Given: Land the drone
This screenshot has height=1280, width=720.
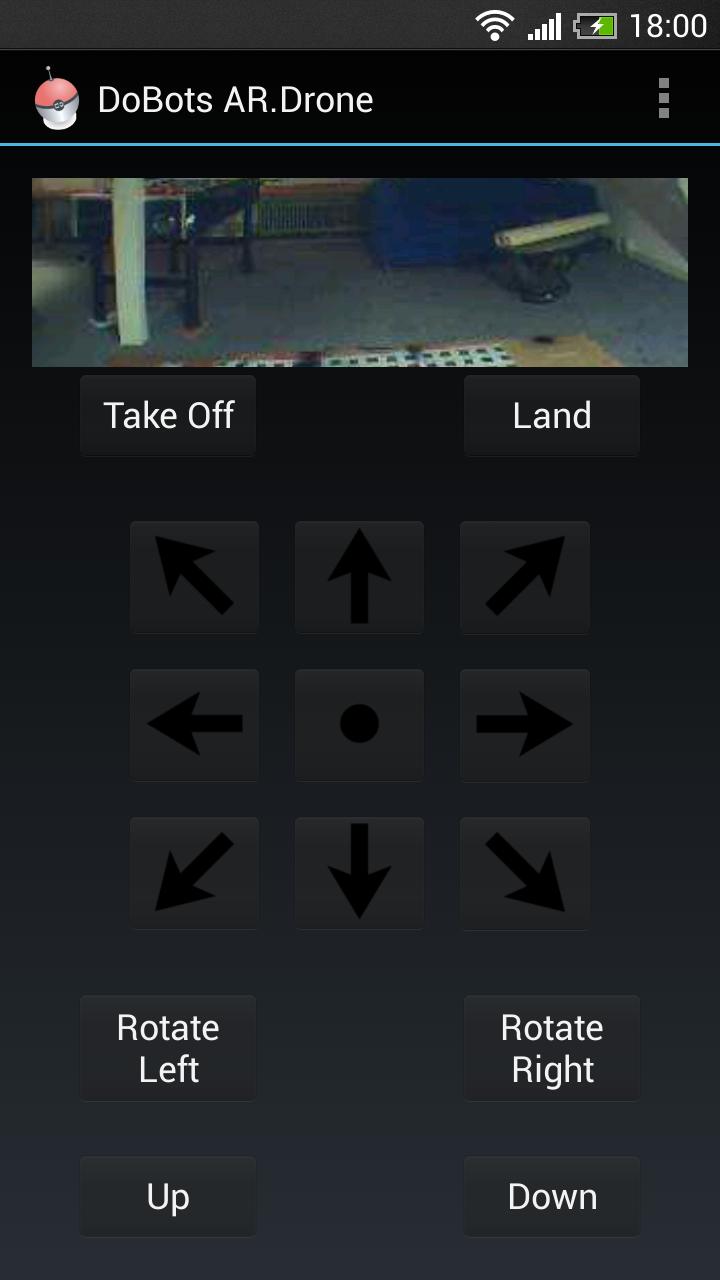Looking at the screenshot, I should click(552, 416).
